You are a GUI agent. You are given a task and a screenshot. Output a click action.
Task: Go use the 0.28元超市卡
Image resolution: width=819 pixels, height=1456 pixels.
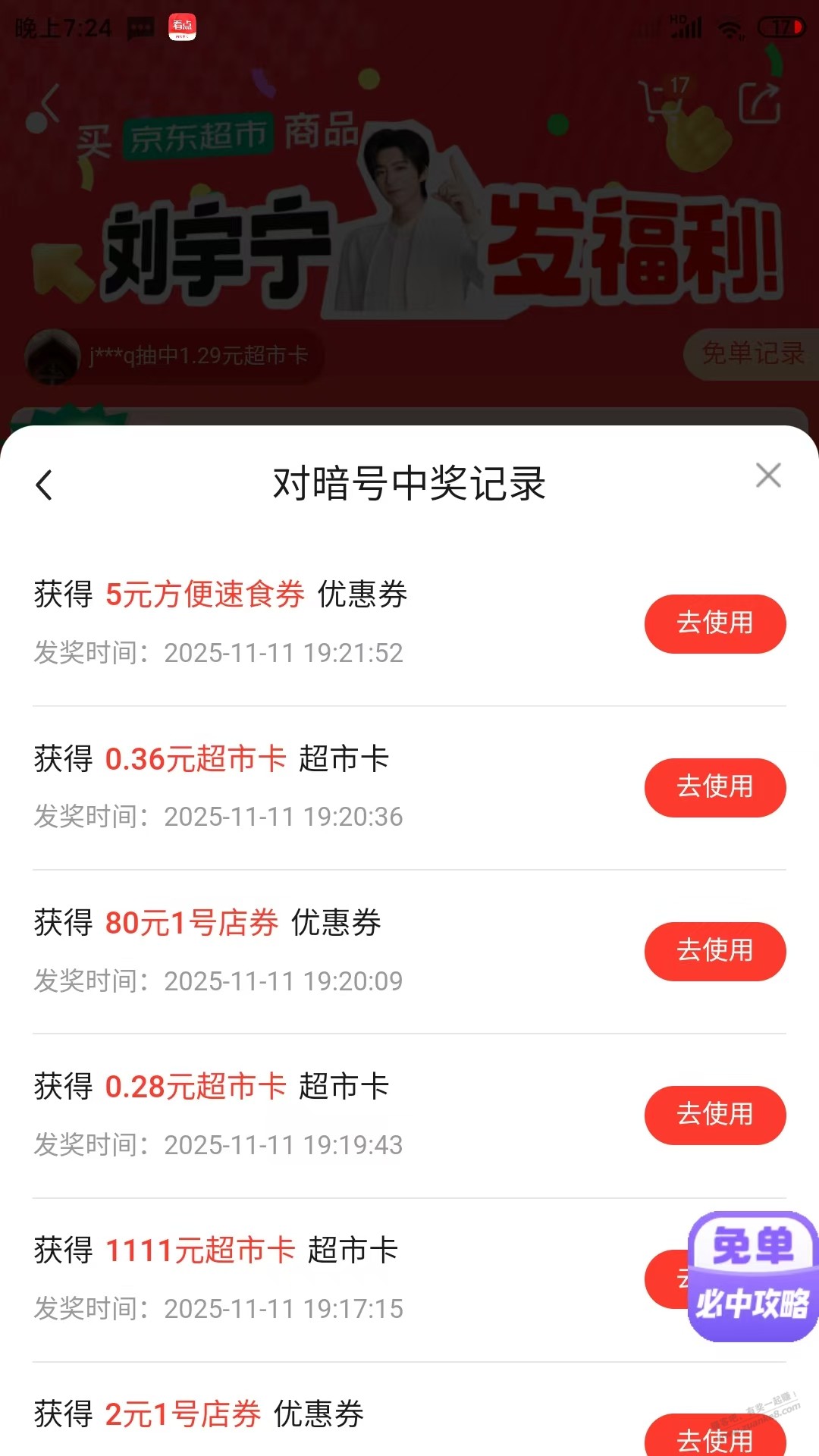[x=714, y=1115]
